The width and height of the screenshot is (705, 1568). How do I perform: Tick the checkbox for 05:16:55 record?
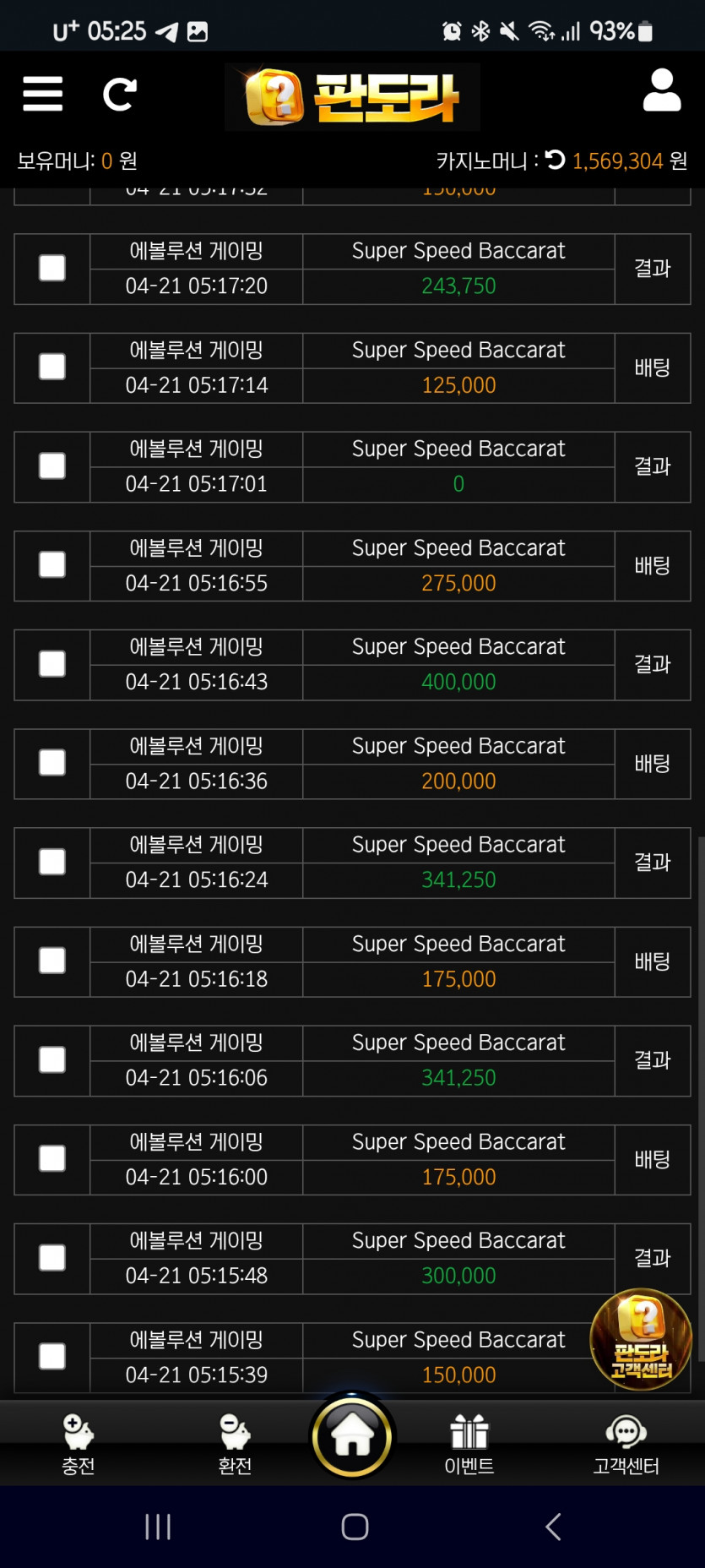52,564
